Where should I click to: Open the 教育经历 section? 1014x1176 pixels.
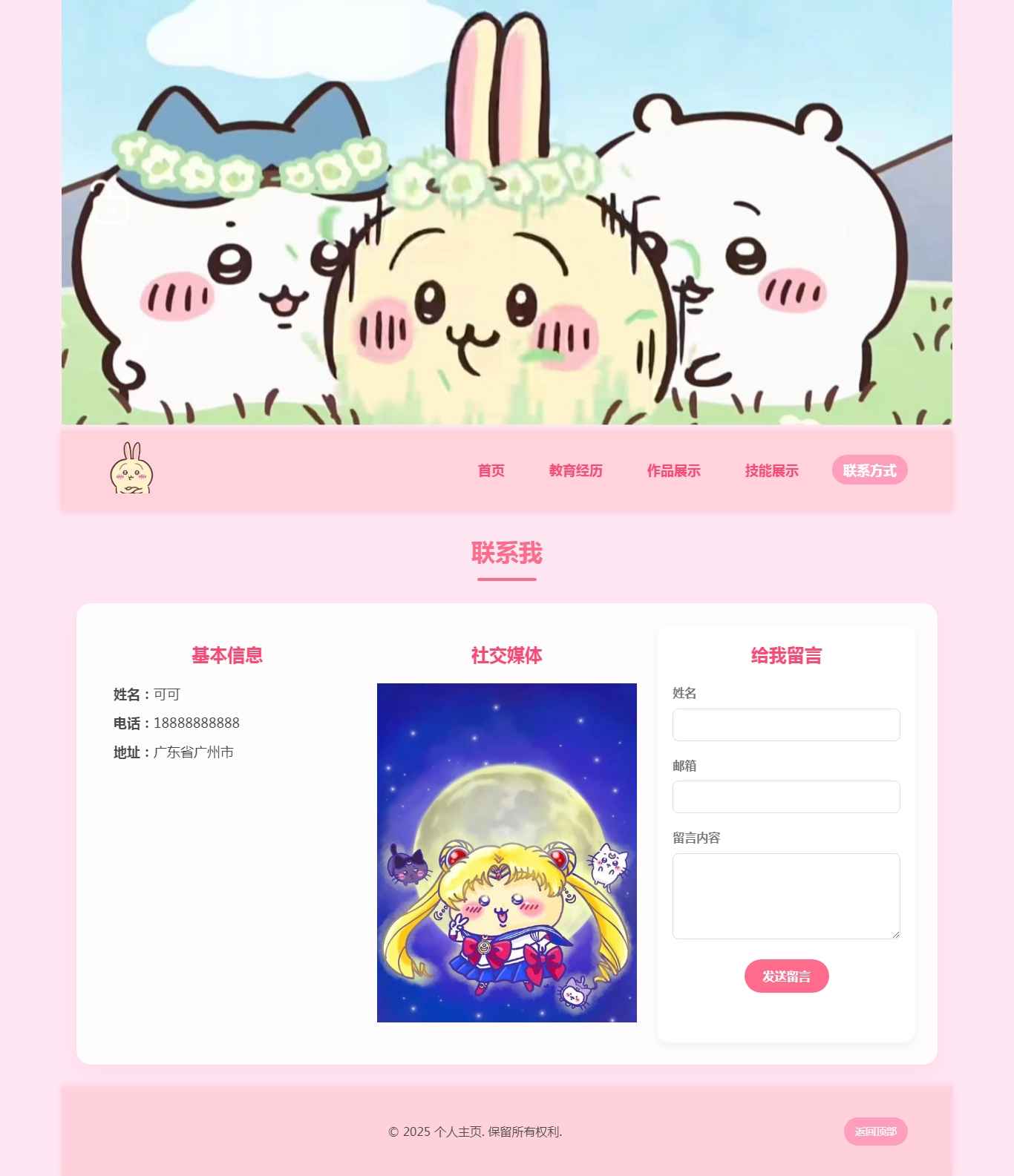(575, 470)
